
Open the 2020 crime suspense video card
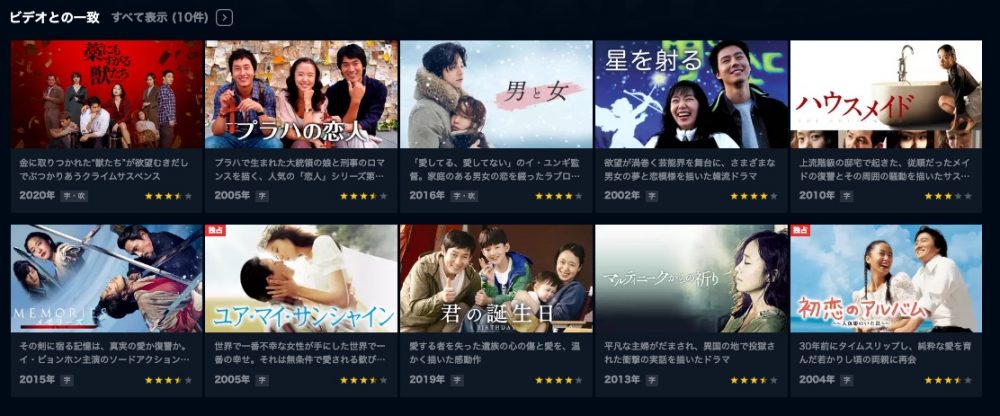click(106, 95)
